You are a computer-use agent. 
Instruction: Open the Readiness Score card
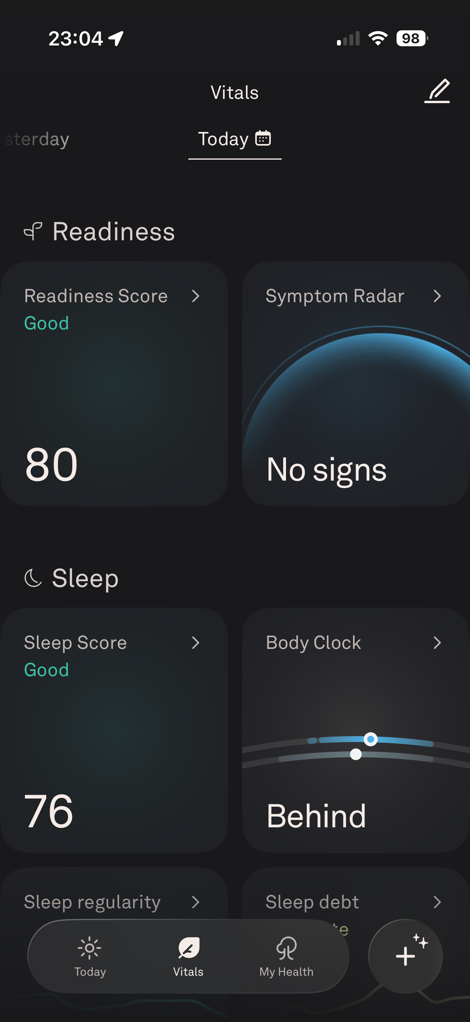click(114, 383)
